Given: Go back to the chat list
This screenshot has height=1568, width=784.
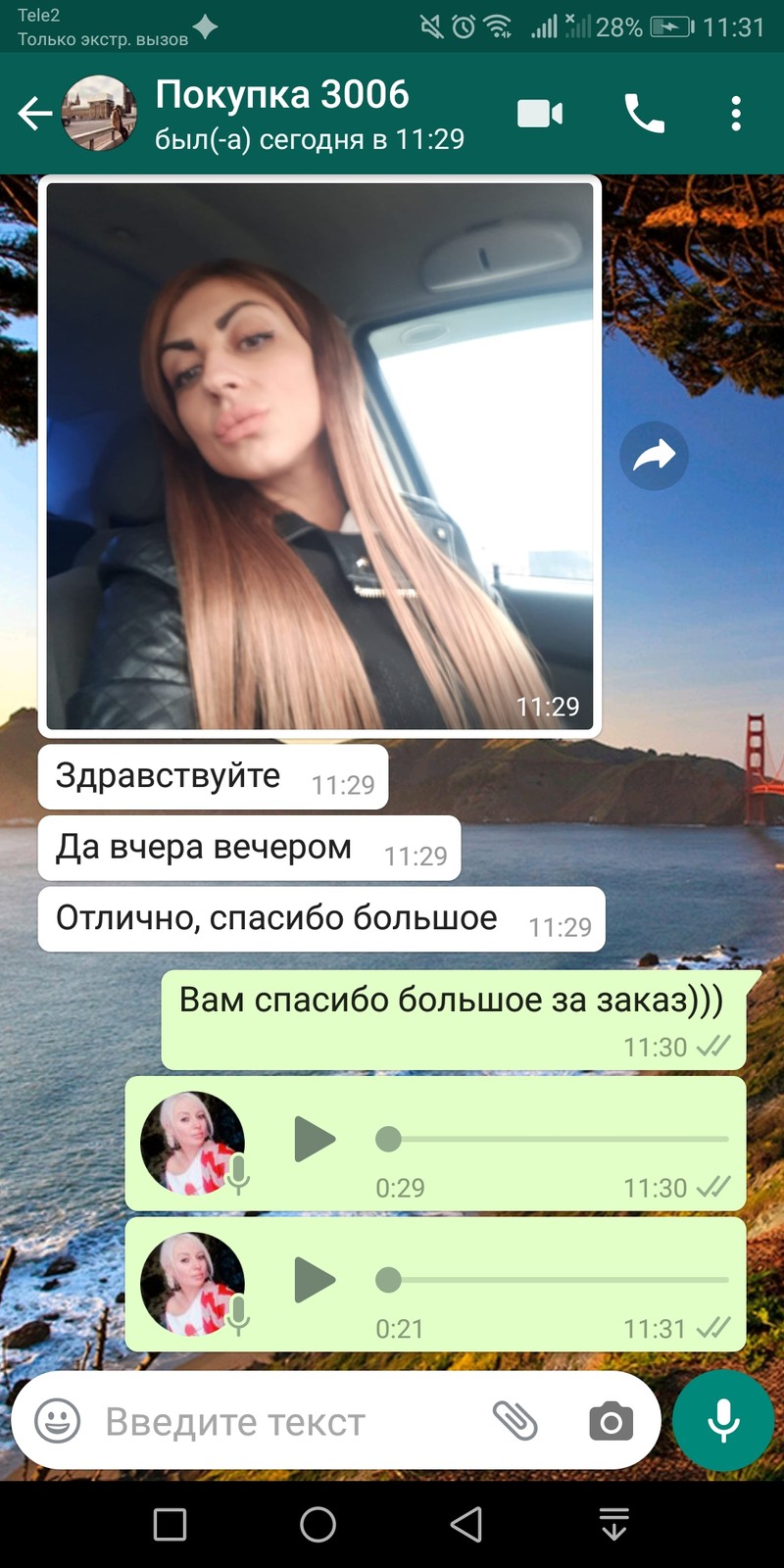Looking at the screenshot, I should coord(34,114).
